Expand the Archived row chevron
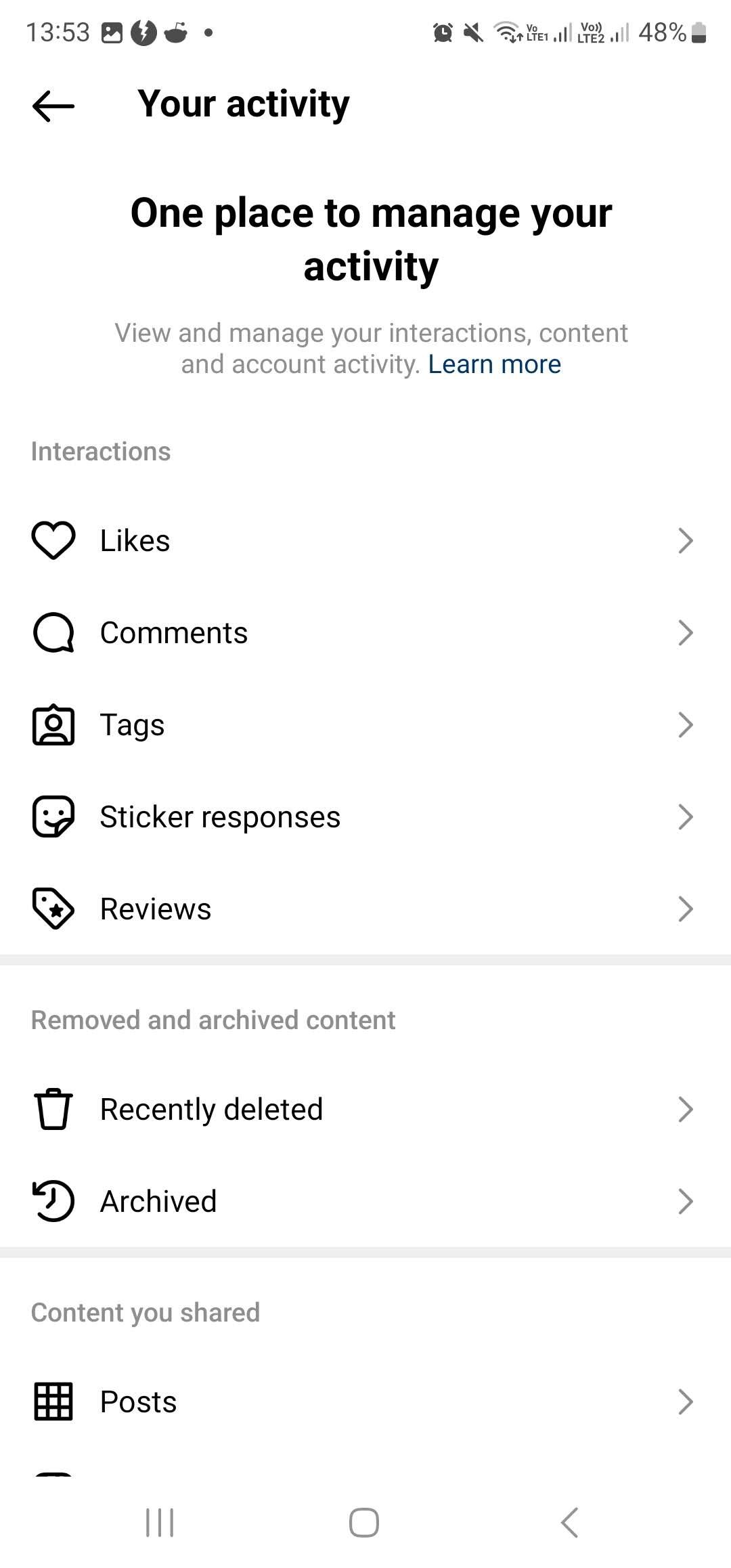Image resolution: width=731 pixels, height=1568 pixels. pyautogui.click(x=686, y=1200)
